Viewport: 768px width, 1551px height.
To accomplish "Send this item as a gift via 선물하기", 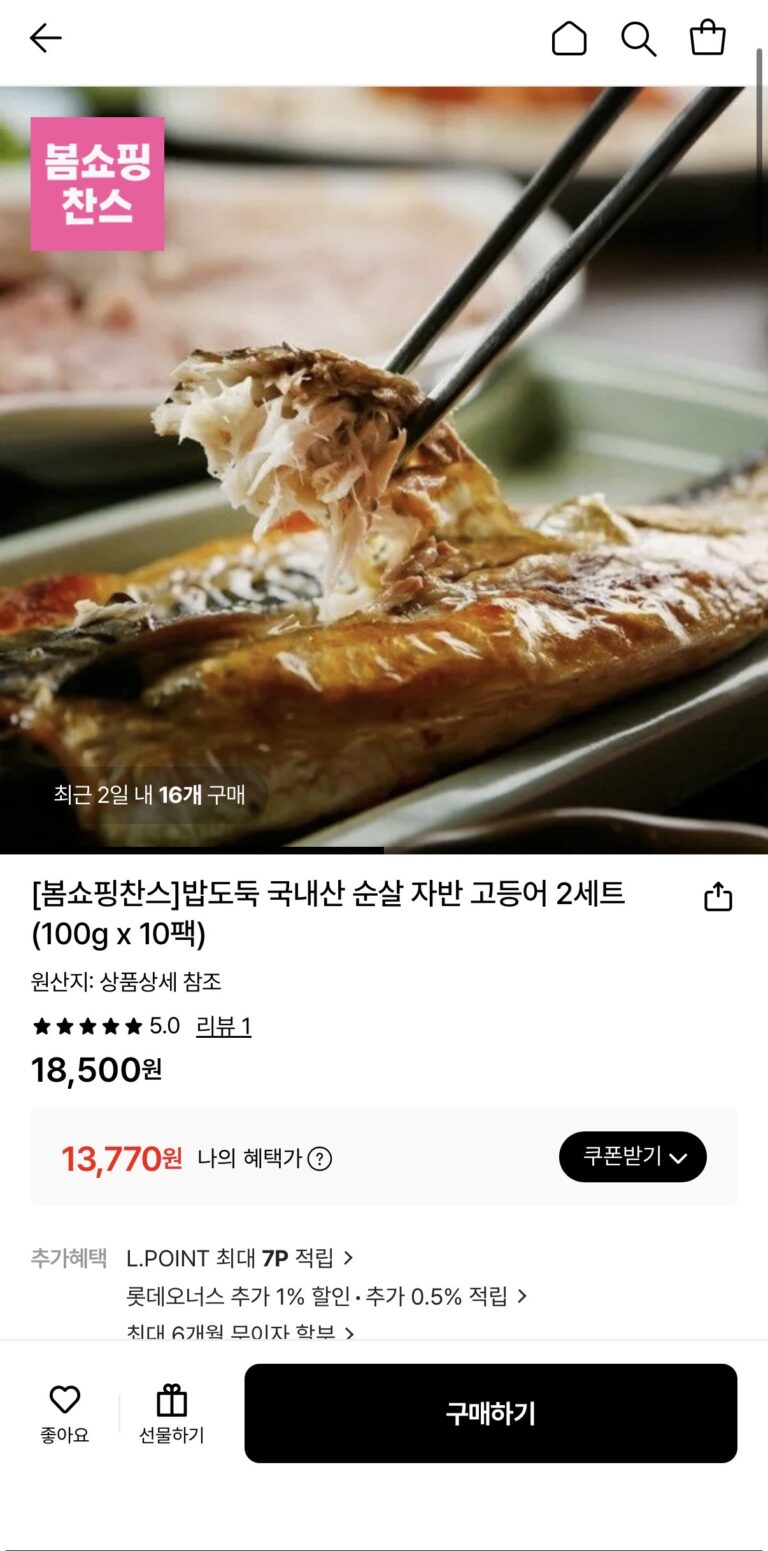I will [171, 1414].
